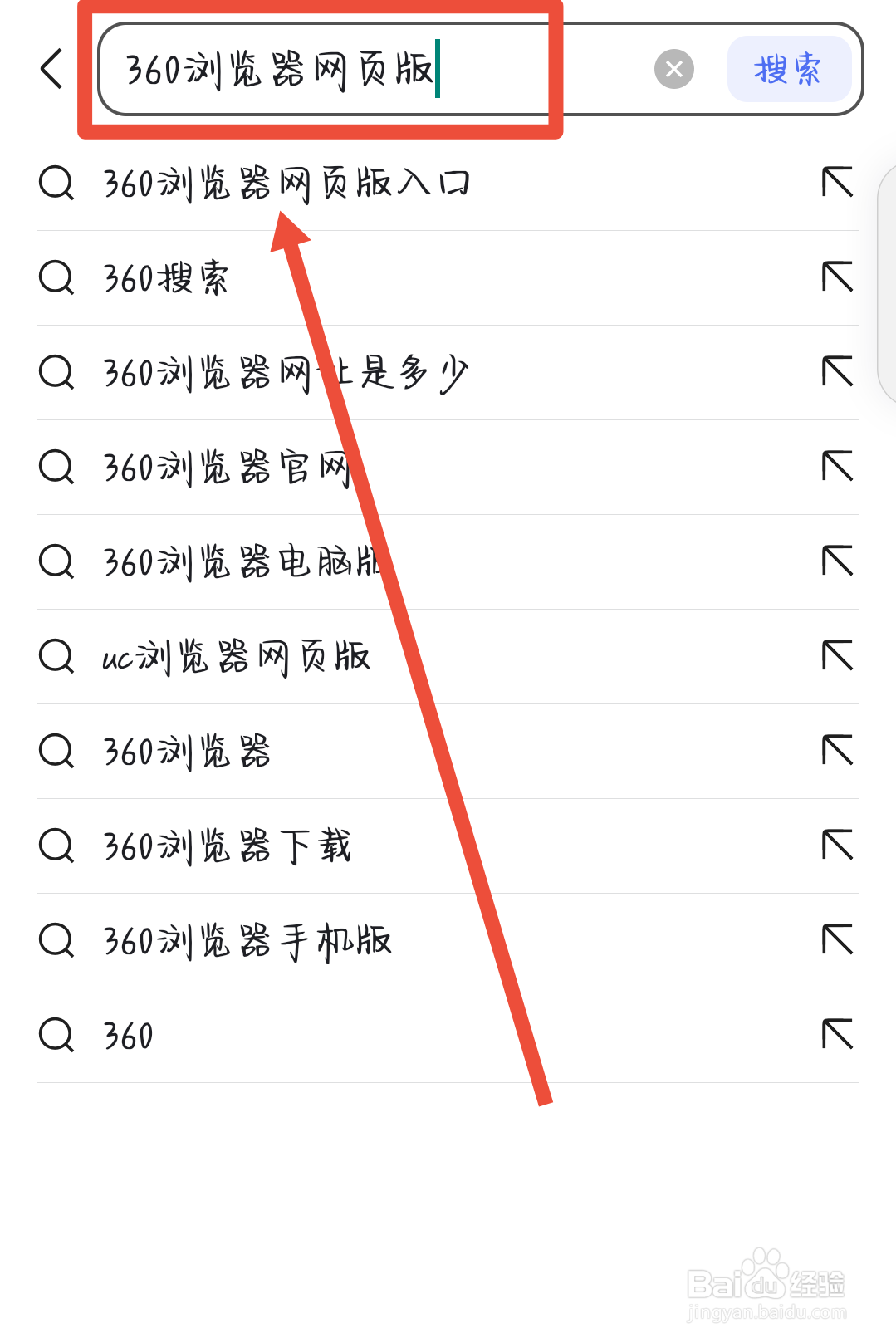Image resolution: width=896 pixels, height=1343 pixels.
Task: Tap the fill arrow next to 360浏览器网页版入口
Action: coord(837,184)
